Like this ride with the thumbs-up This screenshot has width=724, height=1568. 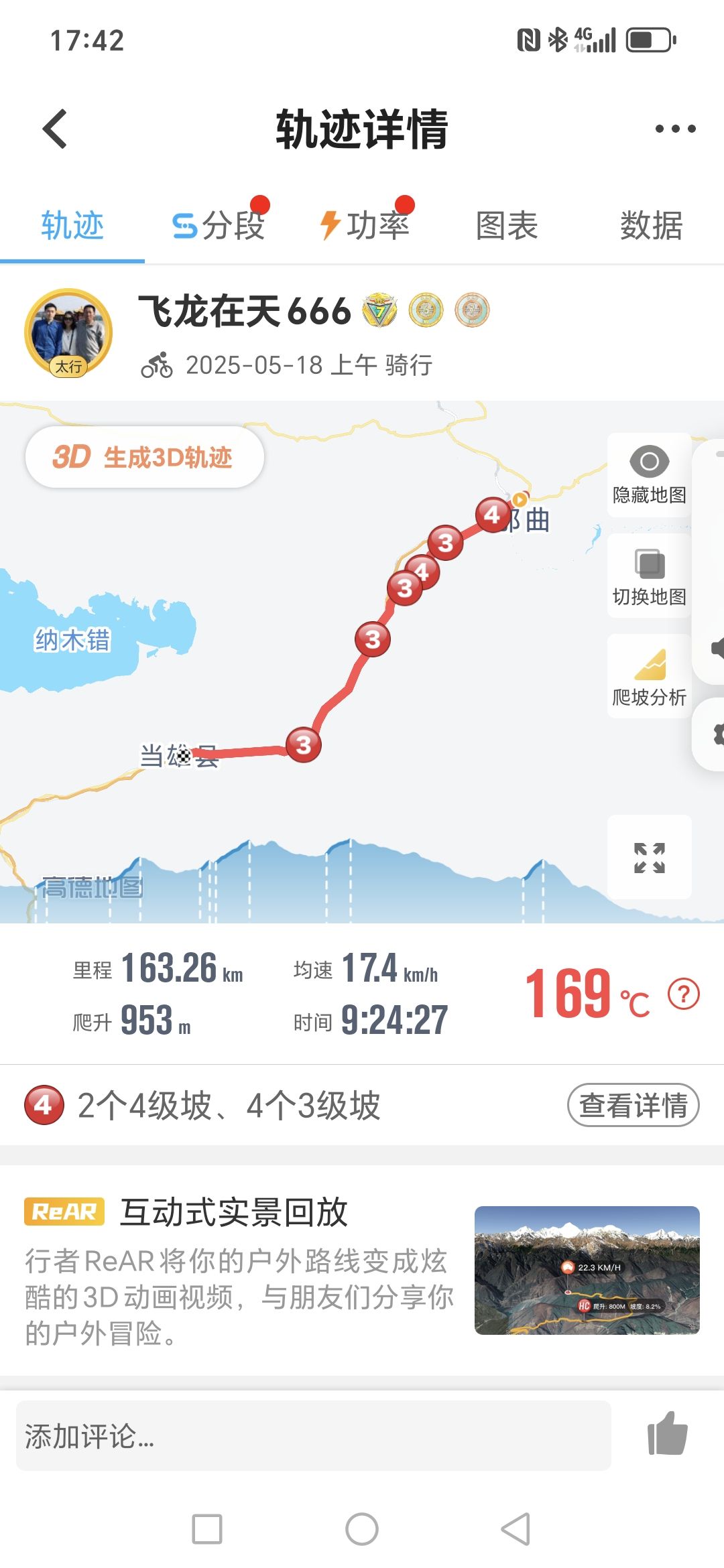pyautogui.click(x=667, y=1434)
